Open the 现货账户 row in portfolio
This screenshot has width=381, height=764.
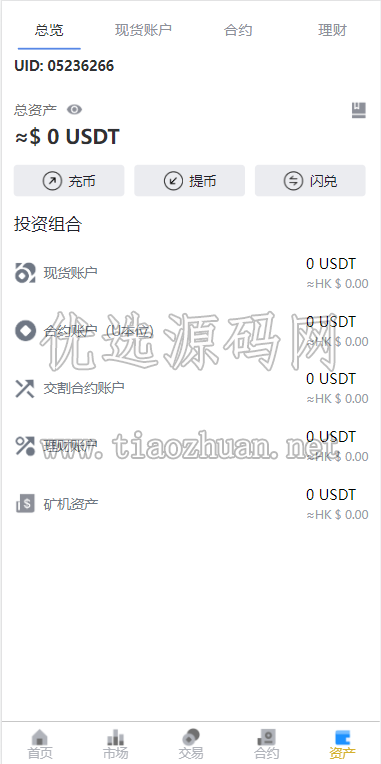tap(190, 273)
